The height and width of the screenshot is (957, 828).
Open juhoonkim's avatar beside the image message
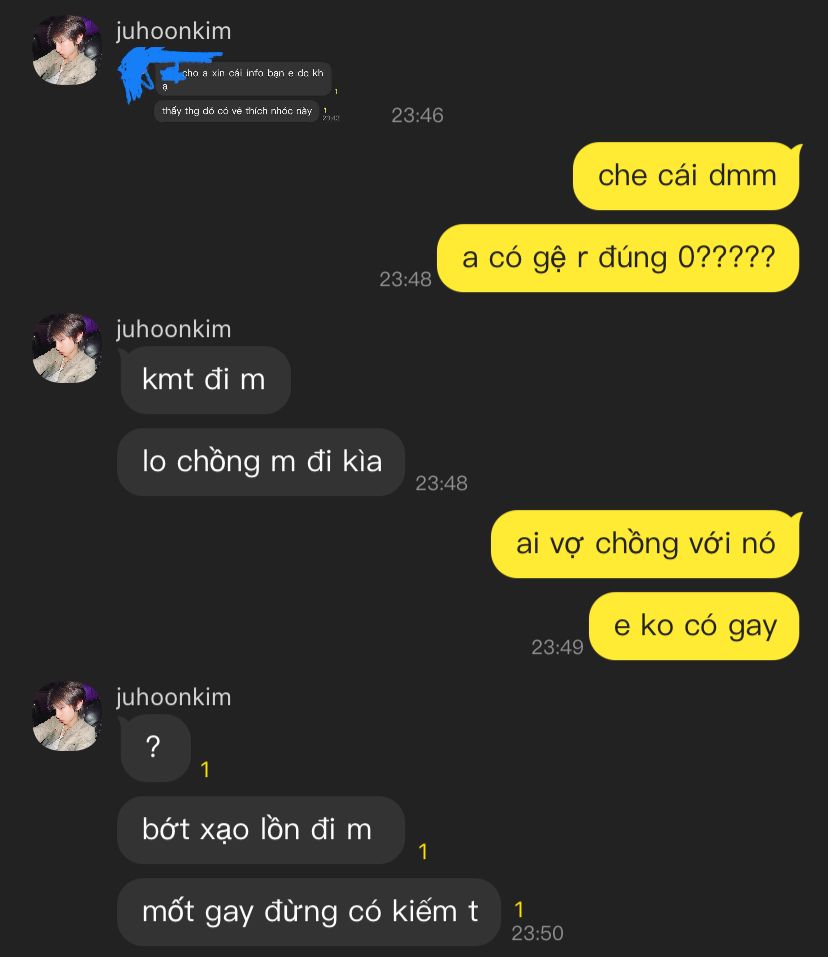[67, 50]
